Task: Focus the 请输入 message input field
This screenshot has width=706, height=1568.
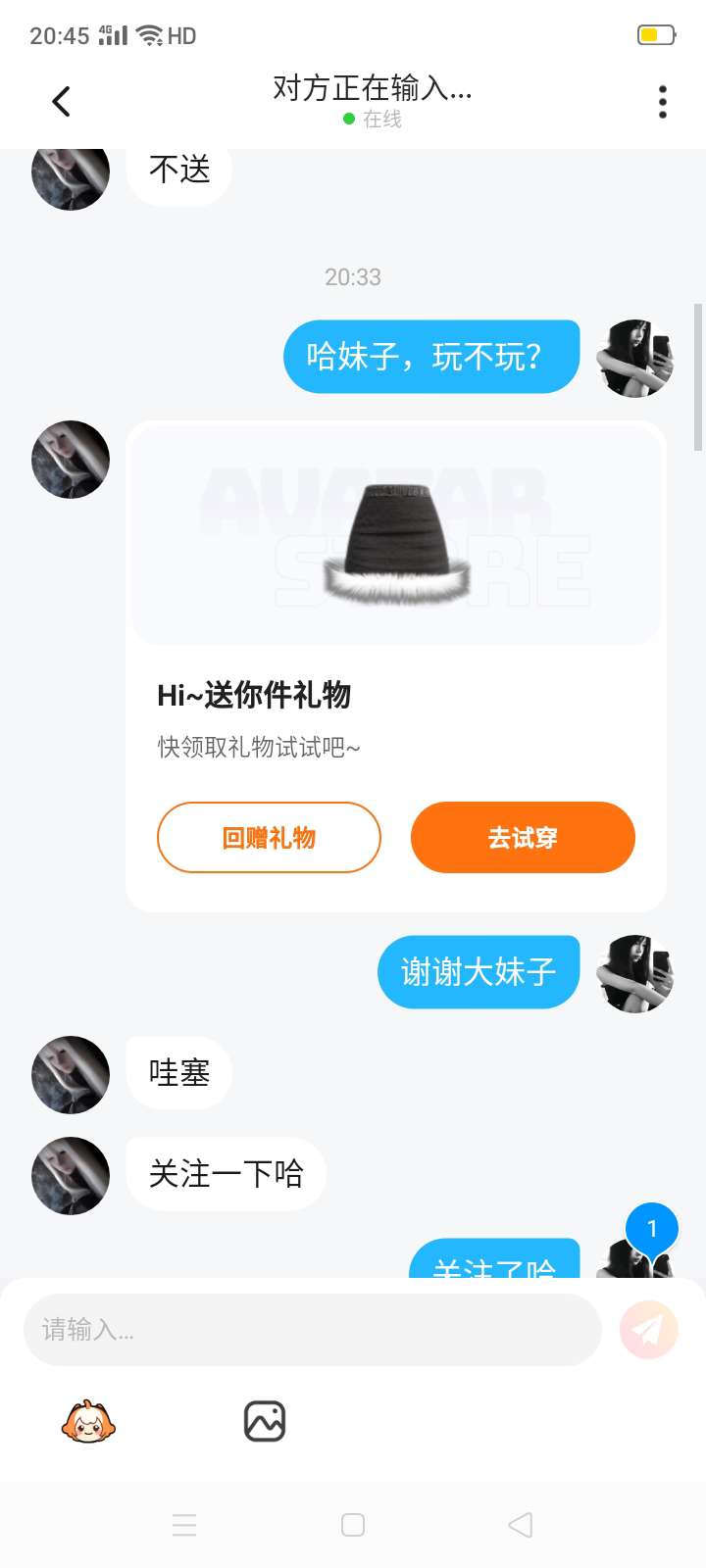Action: (x=313, y=1330)
